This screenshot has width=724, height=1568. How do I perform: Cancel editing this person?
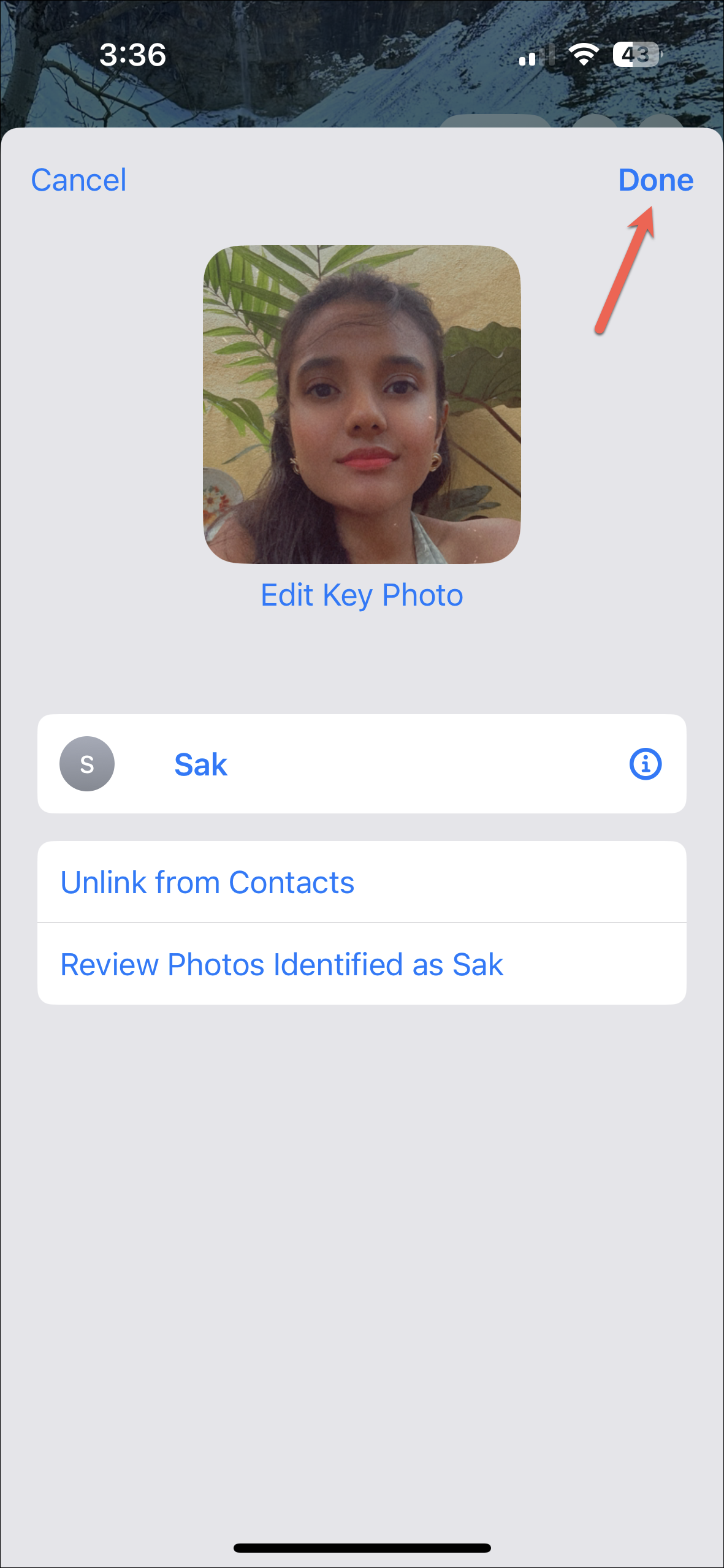coord(78,180)
